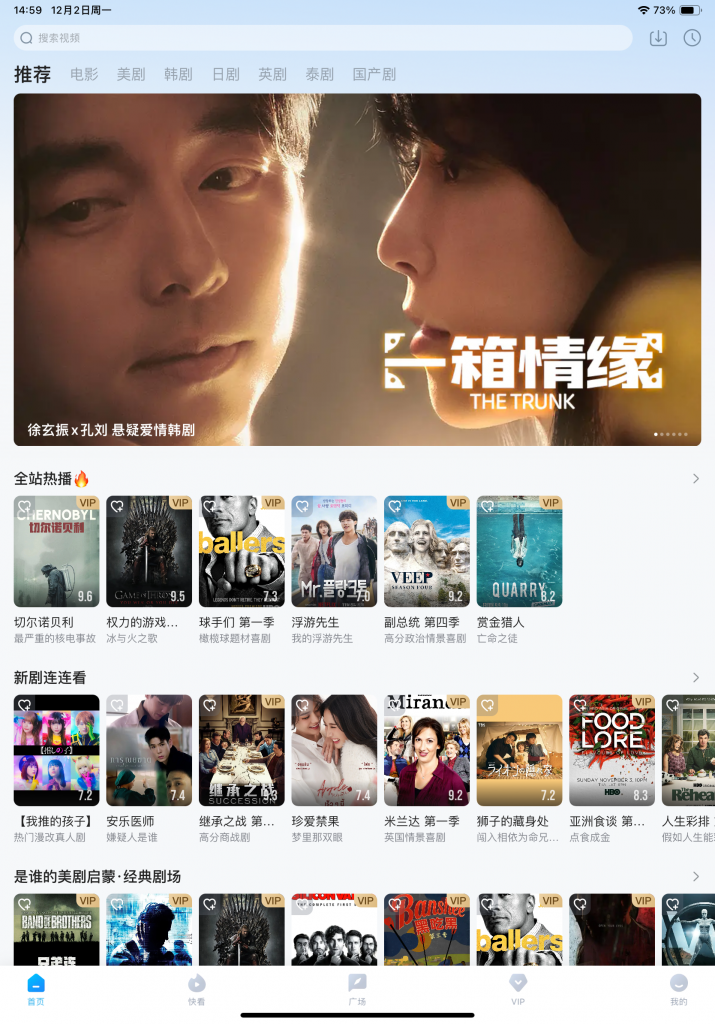The width and height of the screenshot is (715, 1024).
Task: Go to the 快看 bottom tab
Action: coord(196,988)
